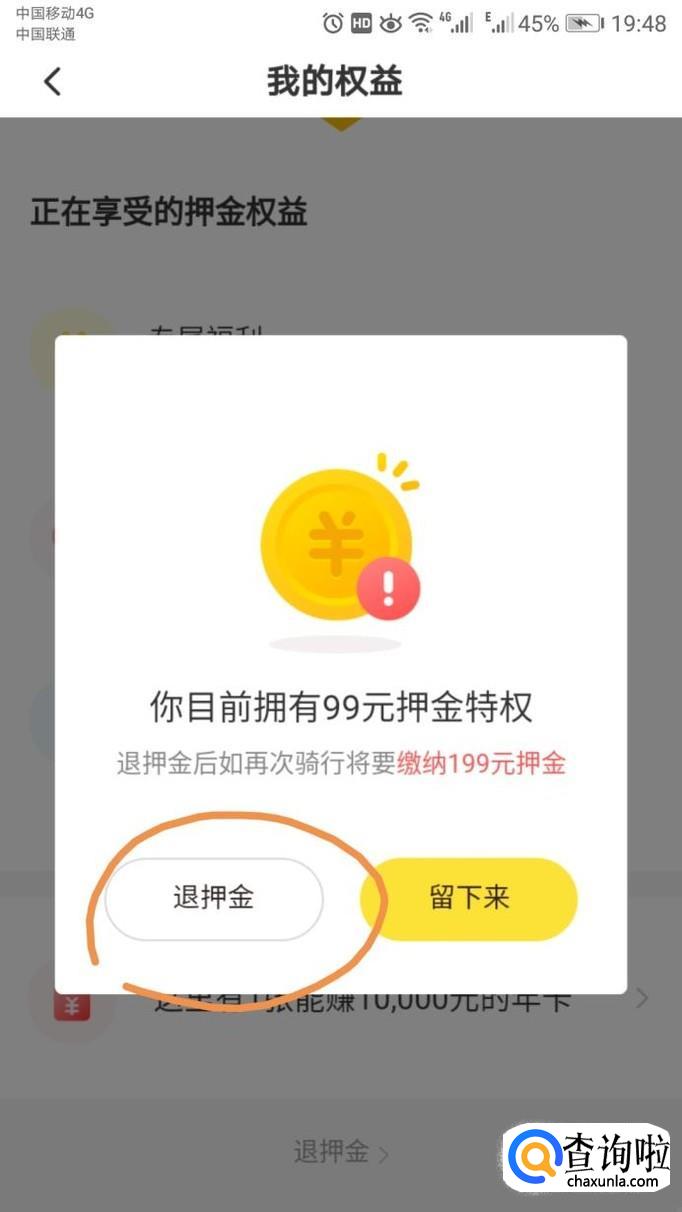
Task: Tap 退押金 button in the dialog
Action: 214,898
